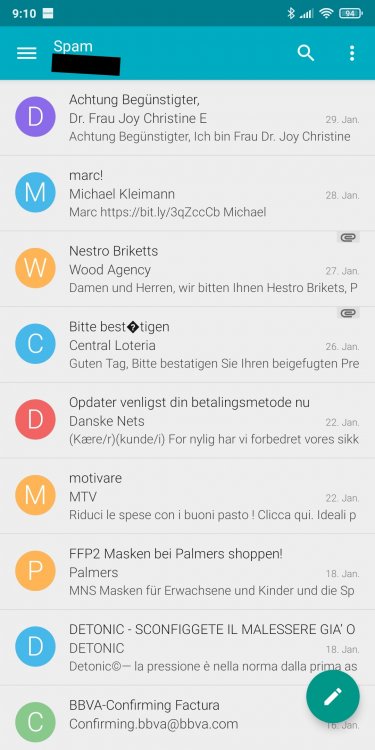Compose a new email

(333, 696)
